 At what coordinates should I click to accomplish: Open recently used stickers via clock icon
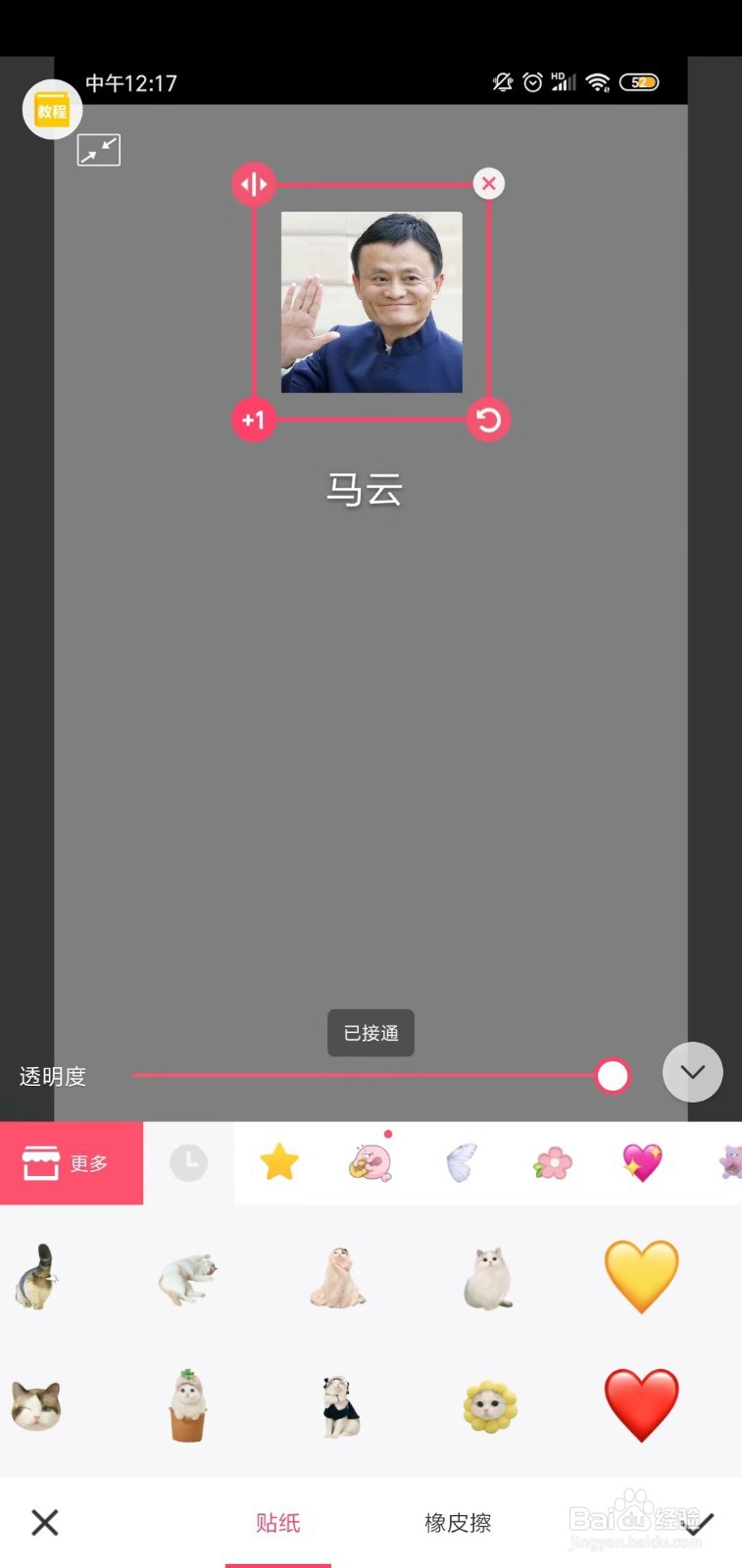pyautogui.click(x=187, y=1162)
